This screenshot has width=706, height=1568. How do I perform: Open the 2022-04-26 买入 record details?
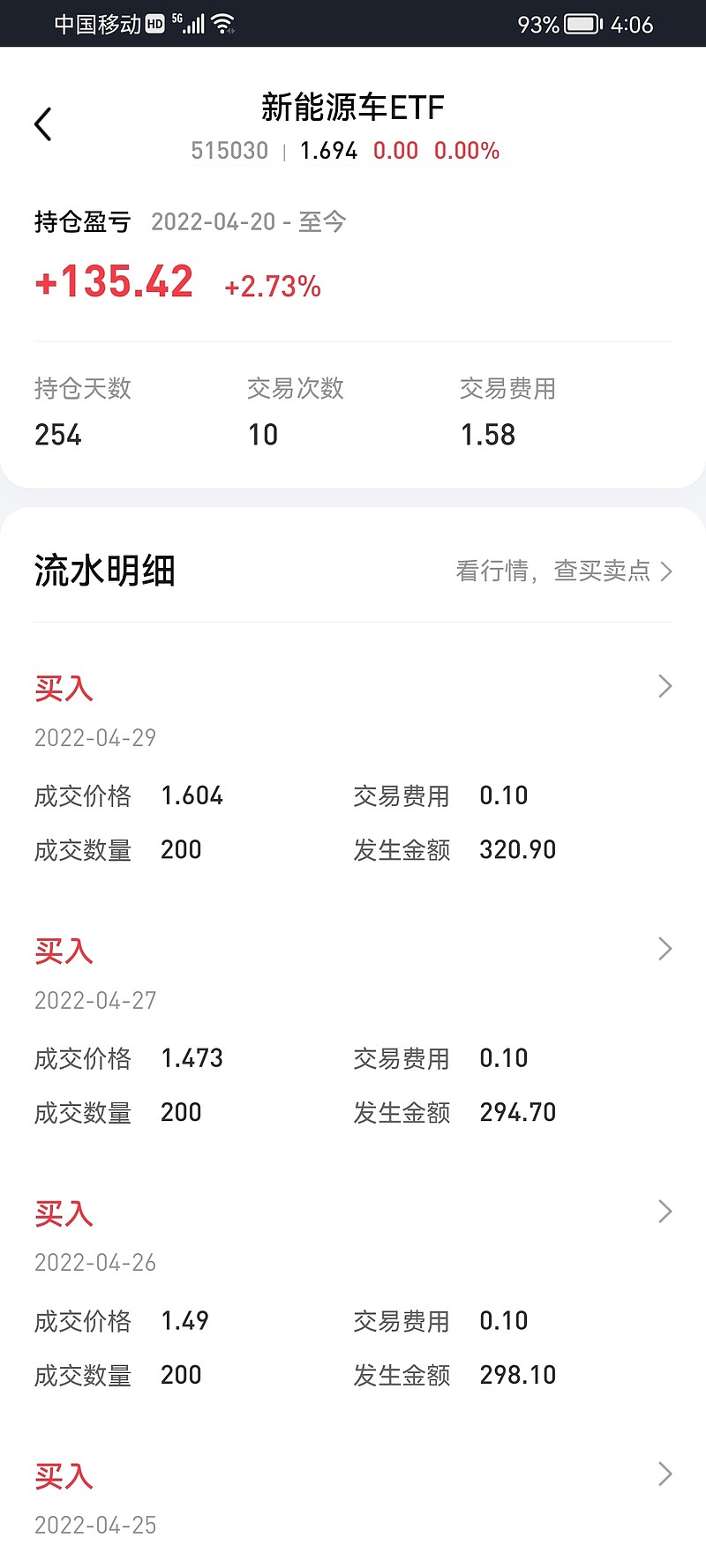(x=665, y=1211)
